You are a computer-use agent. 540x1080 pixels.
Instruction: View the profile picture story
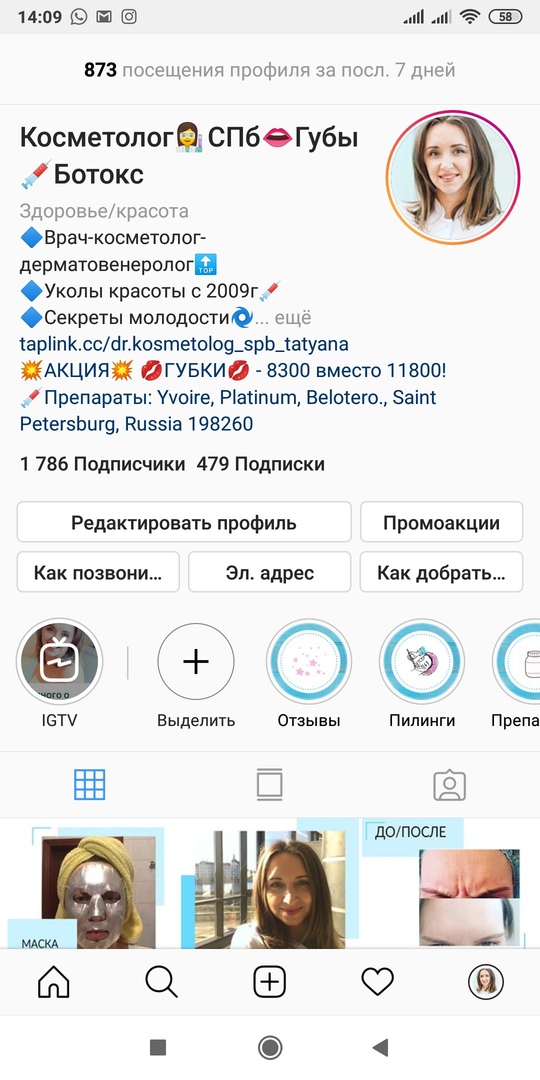coord(453,178)
